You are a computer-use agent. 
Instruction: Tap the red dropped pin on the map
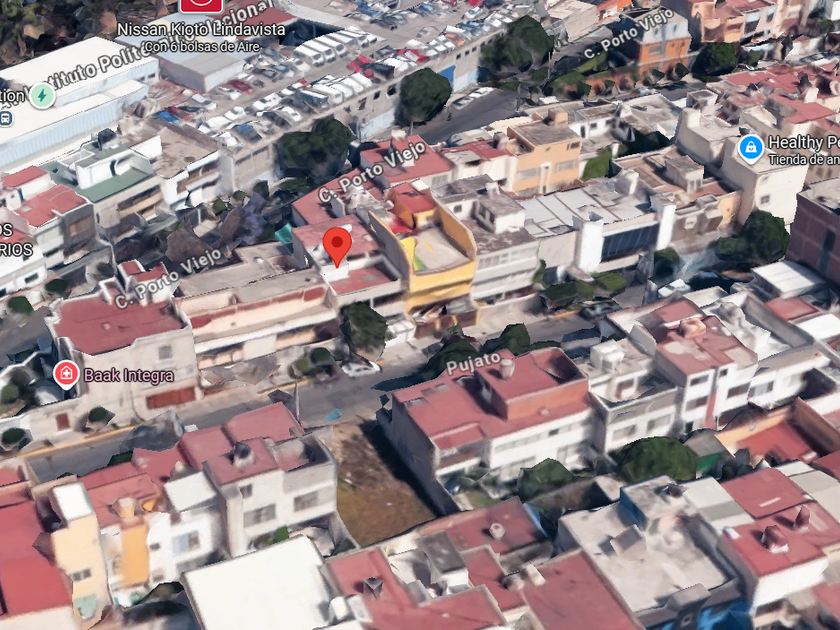[x=337, y=243]
